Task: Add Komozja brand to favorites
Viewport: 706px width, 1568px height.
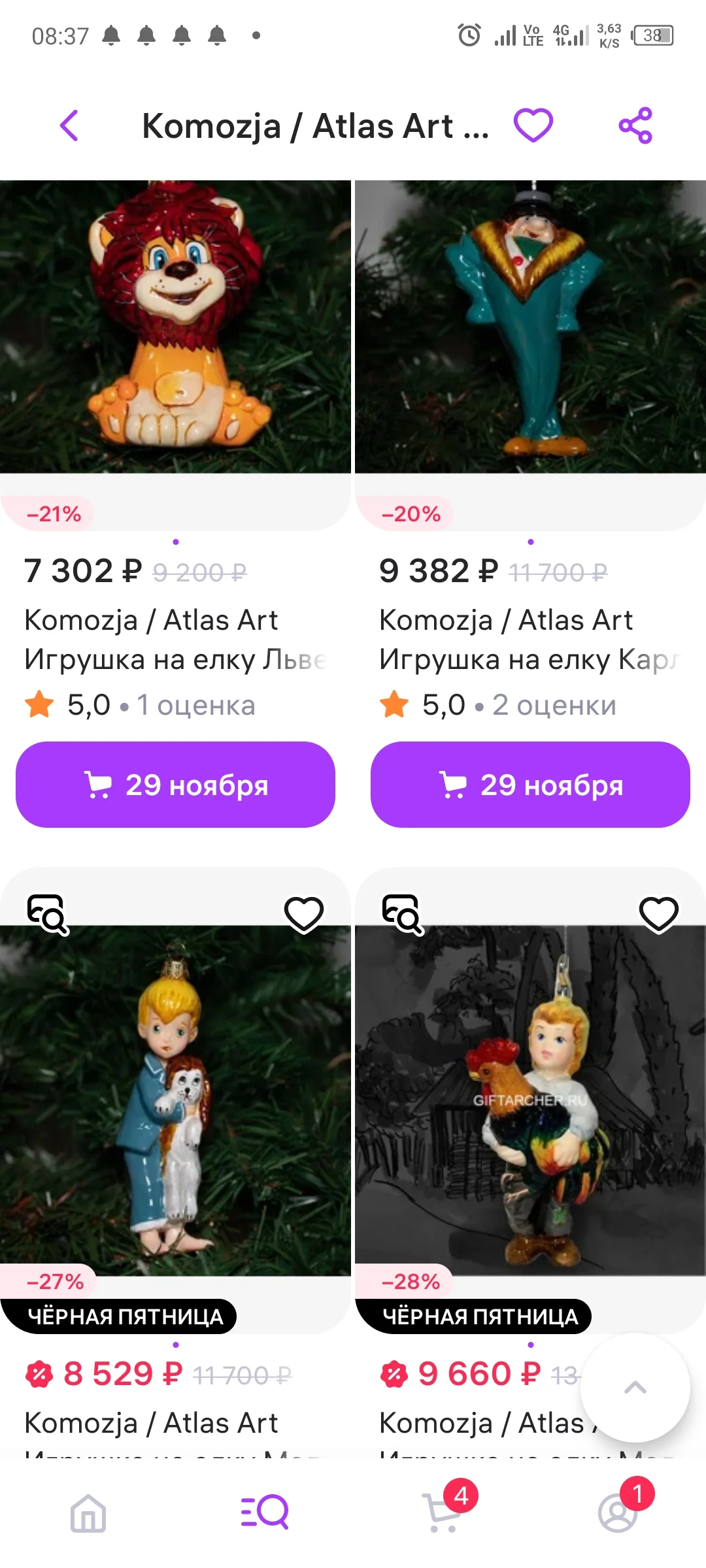Action: click(533, 125)
